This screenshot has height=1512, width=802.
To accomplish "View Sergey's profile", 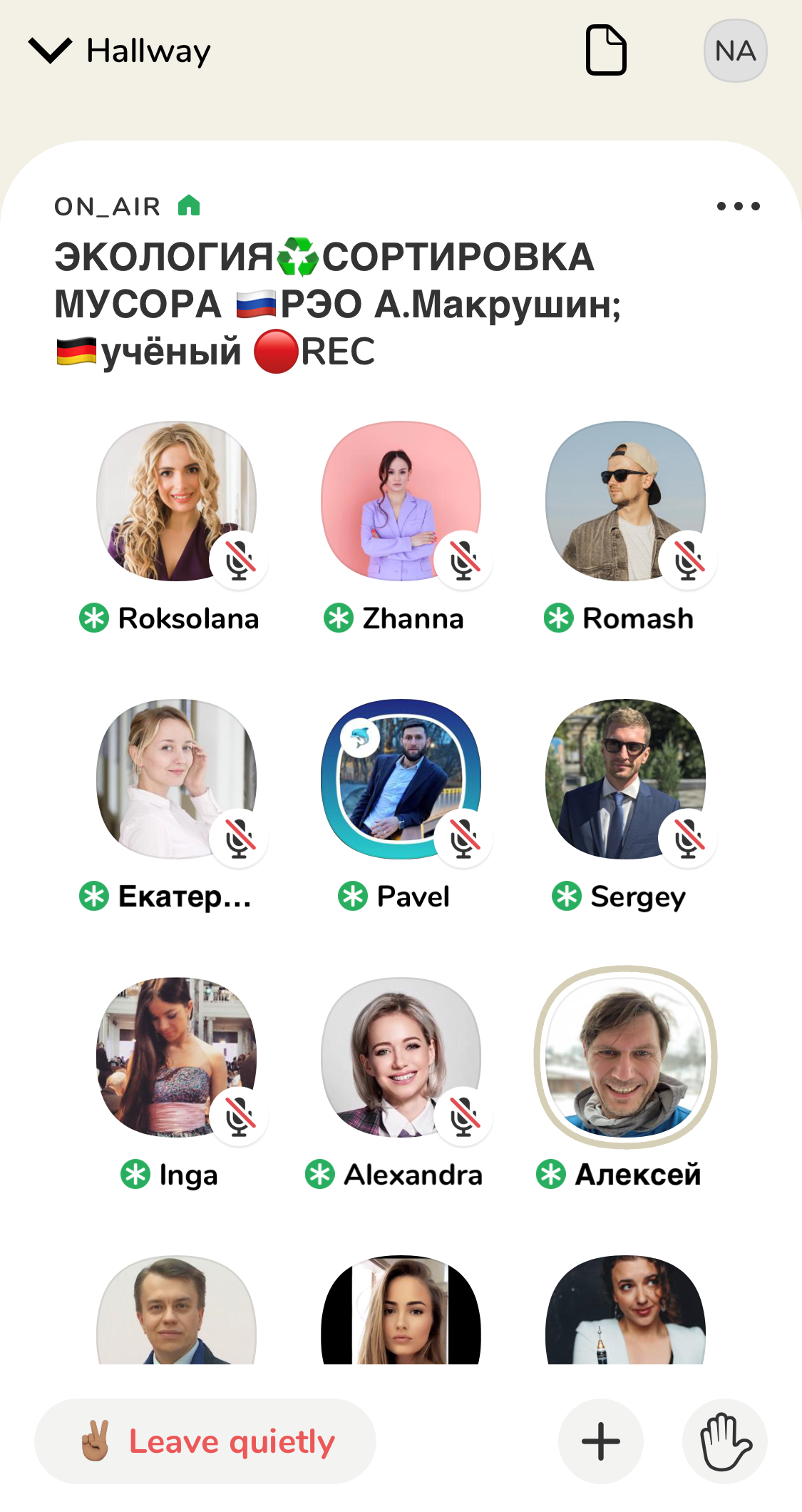I will (625, 779).
